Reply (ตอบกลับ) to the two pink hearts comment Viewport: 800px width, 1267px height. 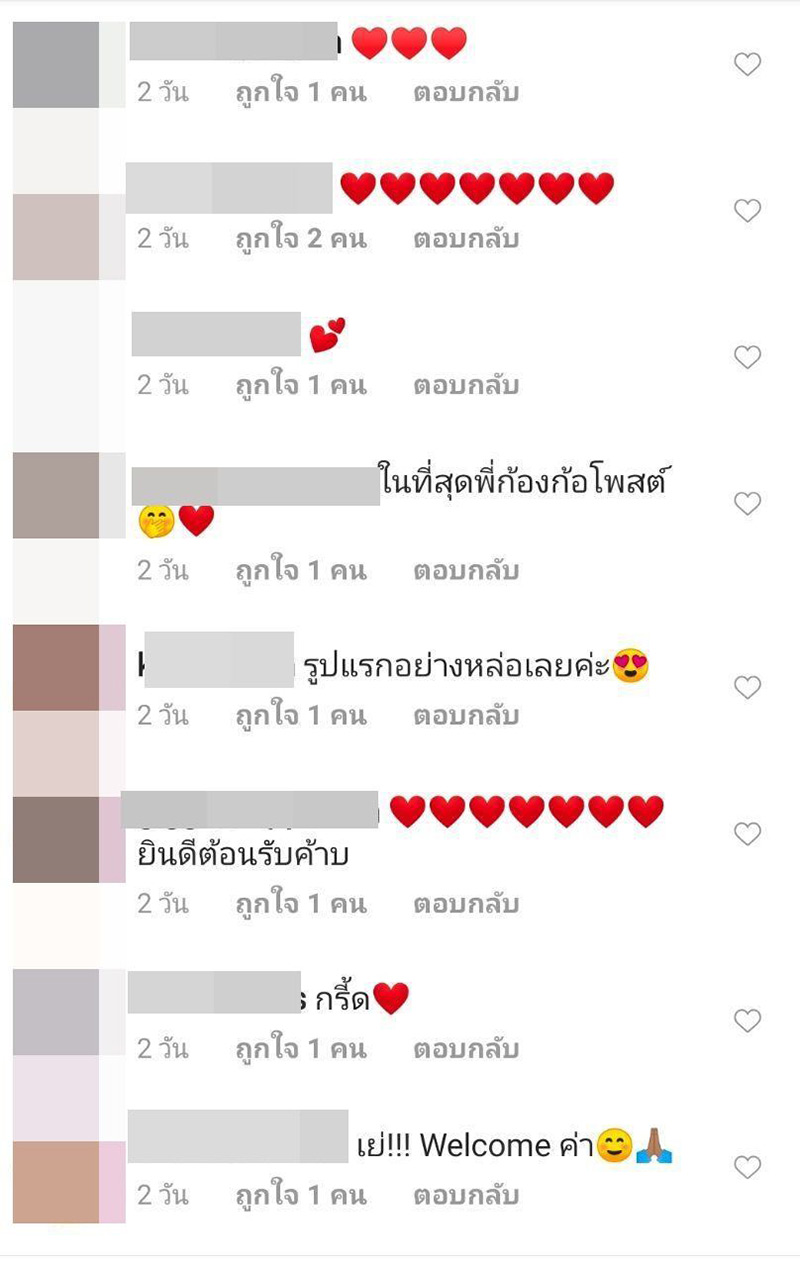tap(466, 385)
